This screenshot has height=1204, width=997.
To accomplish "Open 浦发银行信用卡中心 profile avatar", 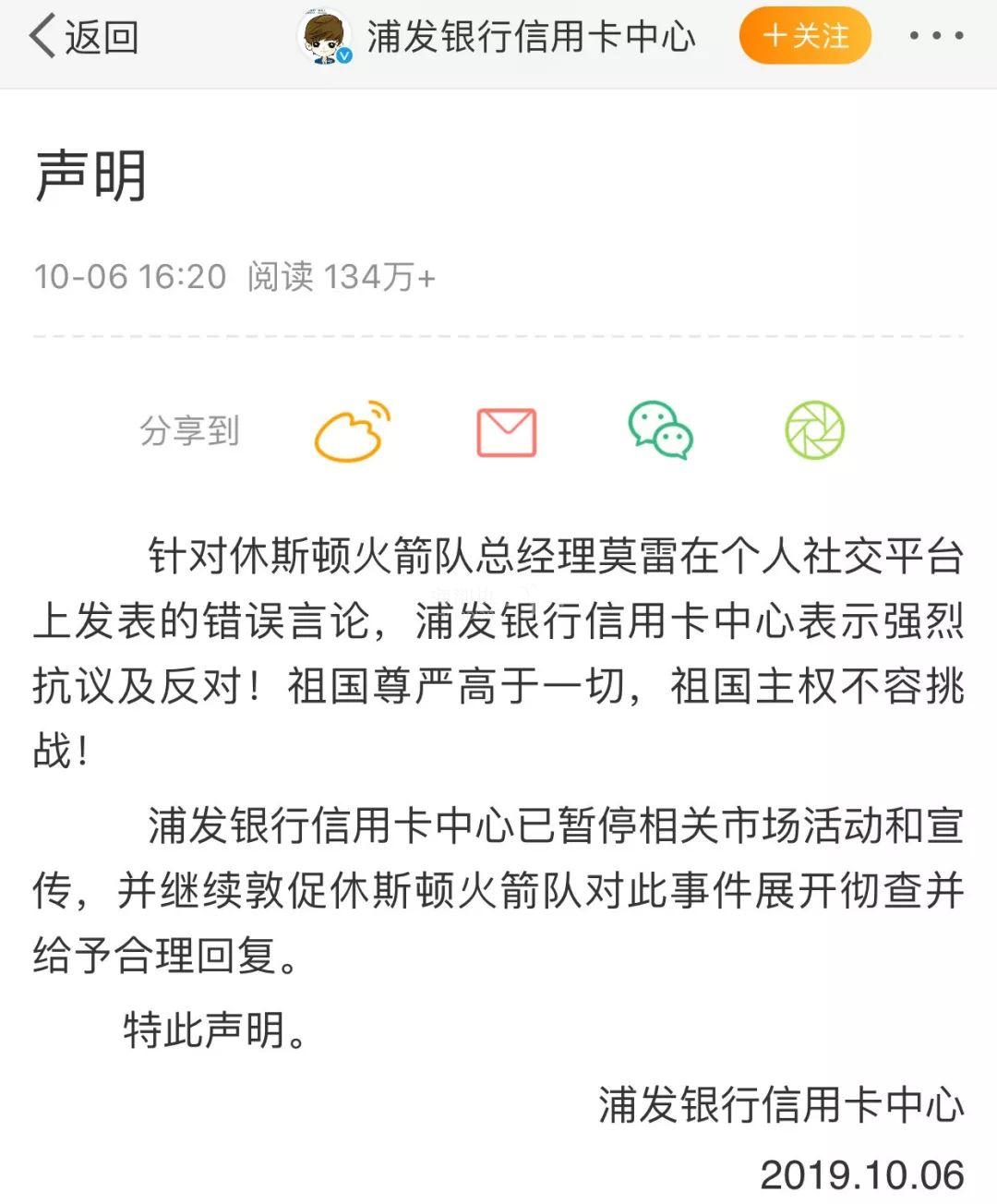I will [325, 38].
